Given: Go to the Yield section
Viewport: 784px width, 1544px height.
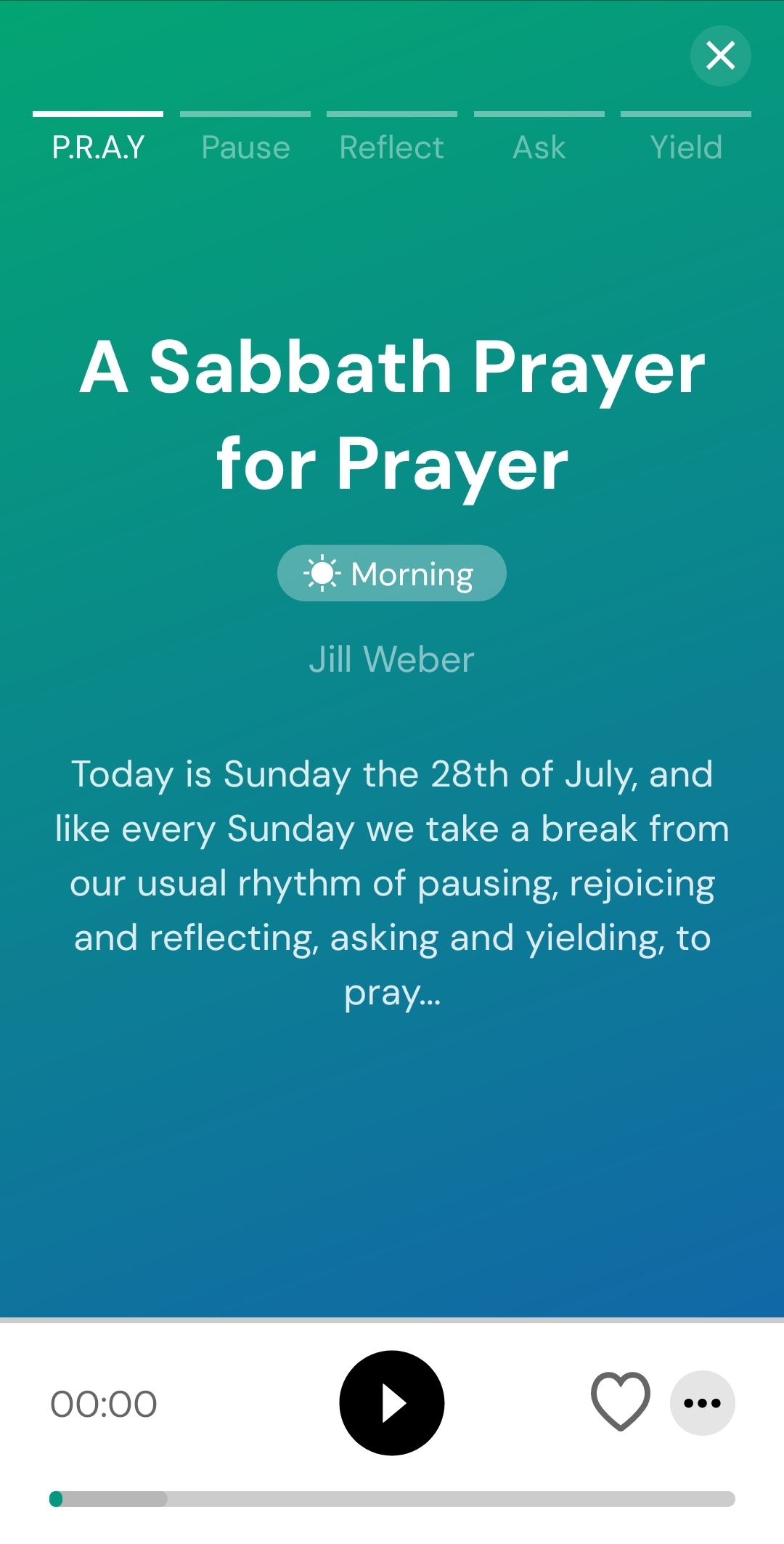Looking at the screenshot, I should (686, 147).
